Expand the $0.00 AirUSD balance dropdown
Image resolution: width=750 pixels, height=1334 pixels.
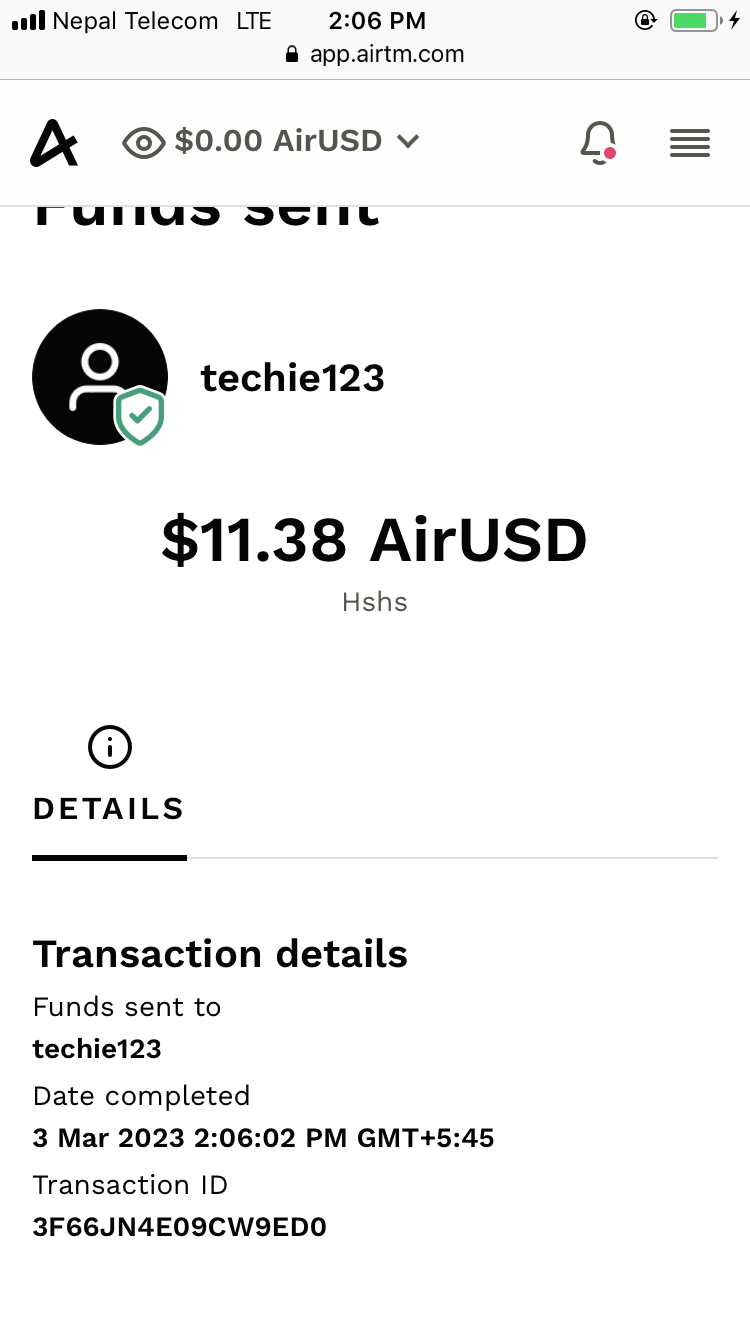coord(406,142)
